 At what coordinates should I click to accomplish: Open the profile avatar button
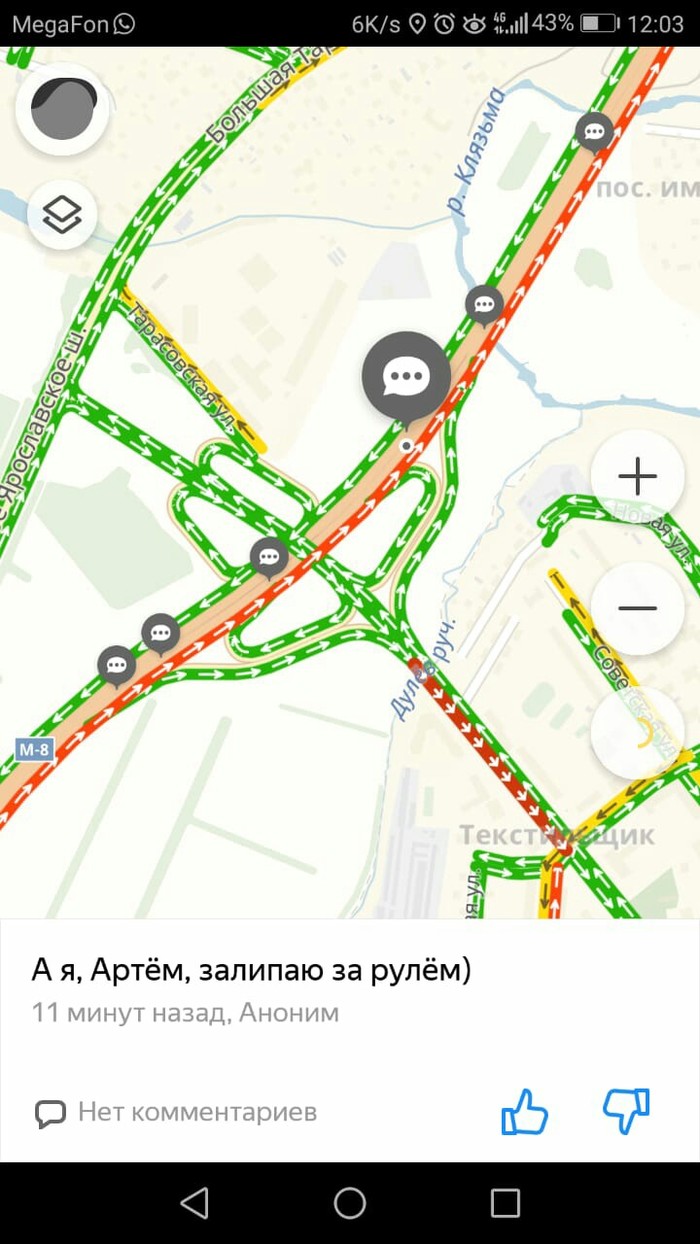click(x=62, y=109)
